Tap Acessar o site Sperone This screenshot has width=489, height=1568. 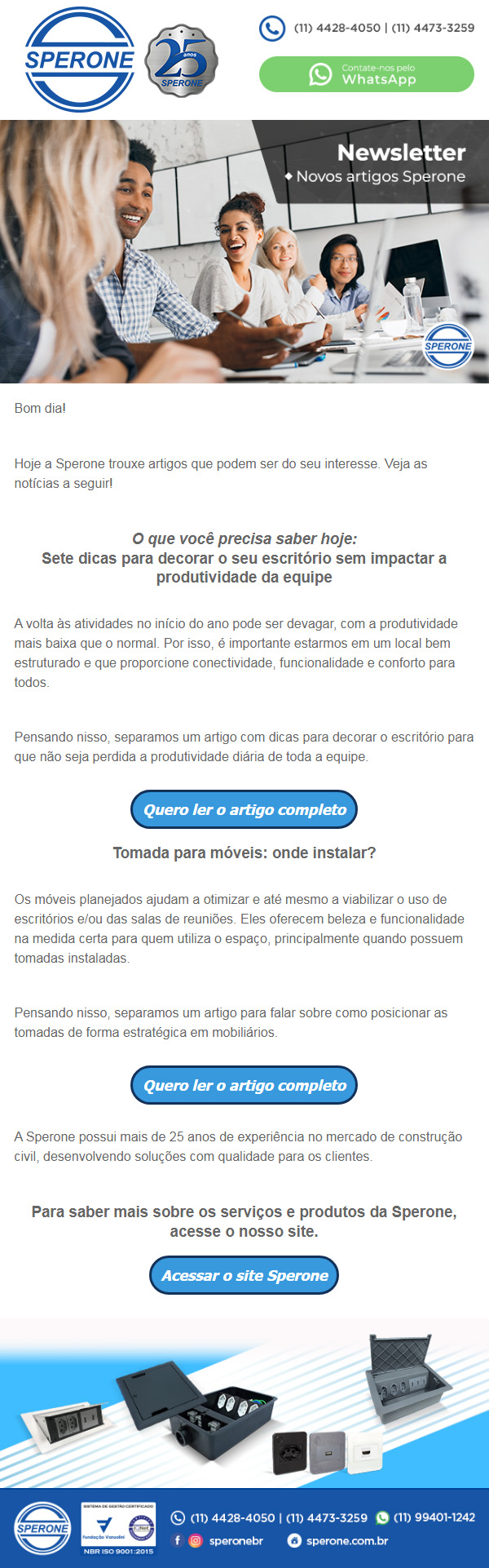244,1275
